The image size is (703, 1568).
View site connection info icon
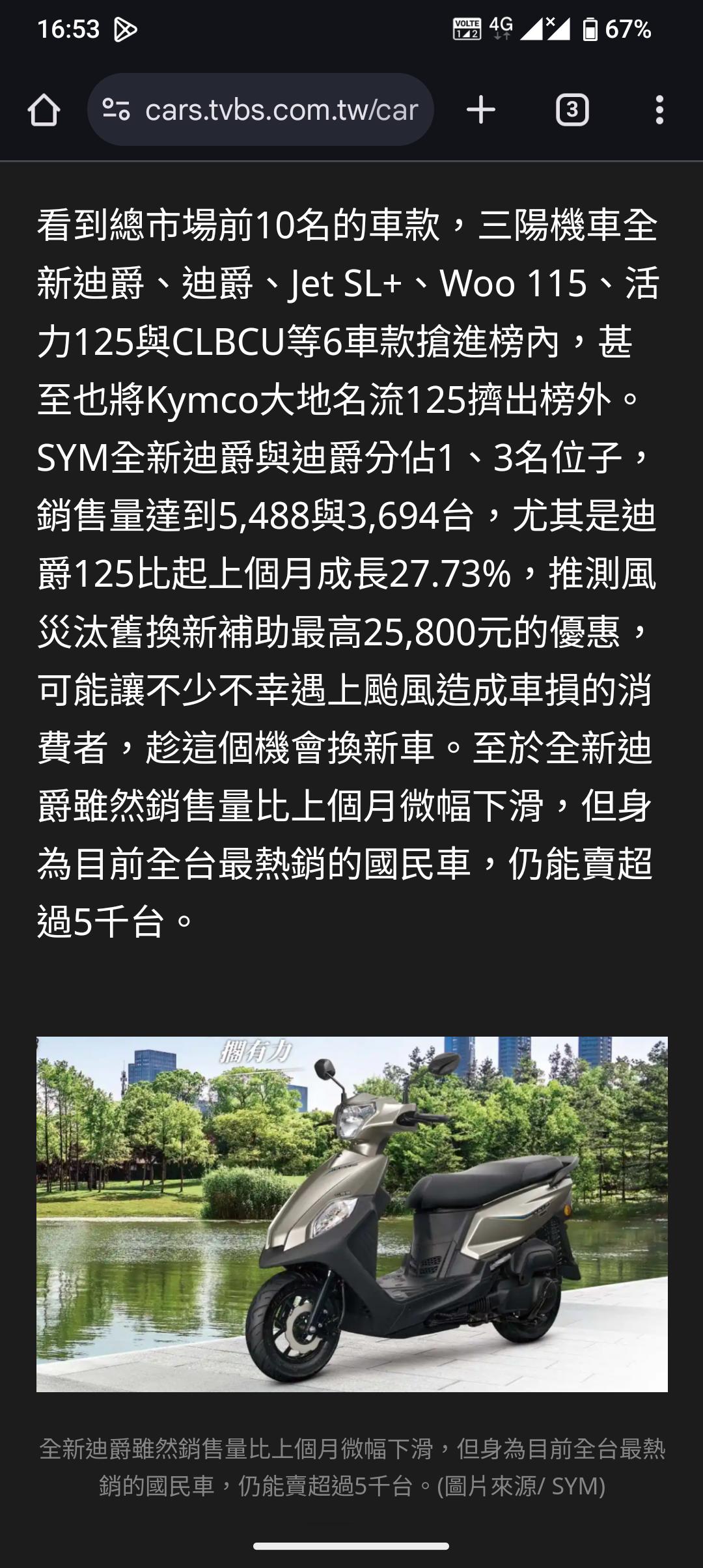coord(117,109)
